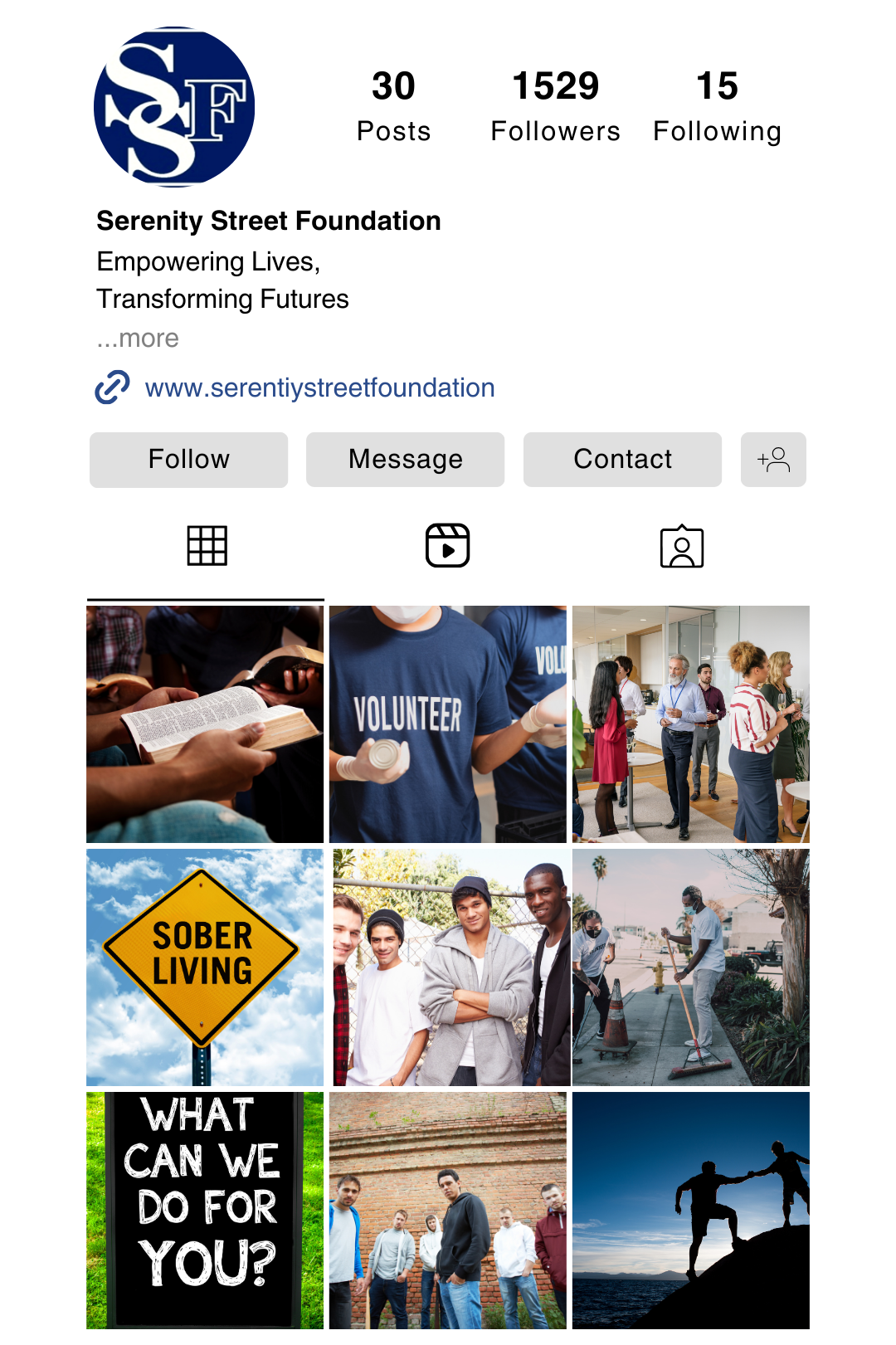
Task: View the 1529 followers list
Action: coord(555,106)
